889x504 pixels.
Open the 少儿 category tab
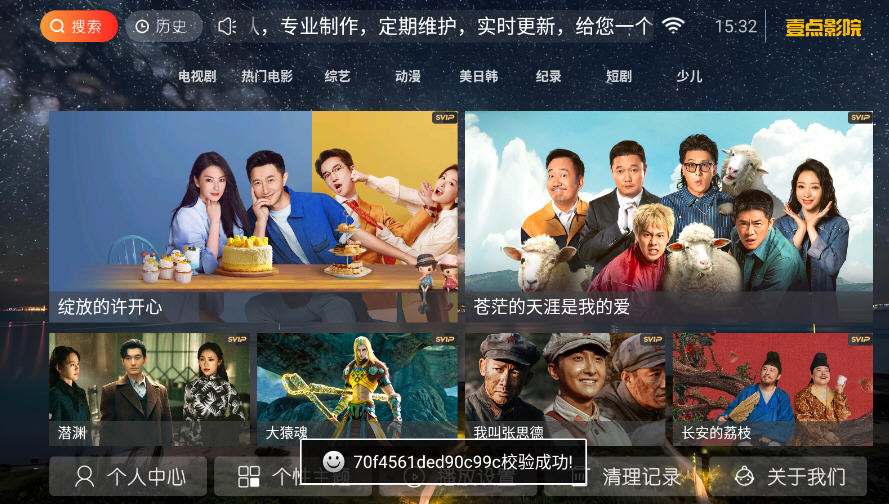coord(689,76)
